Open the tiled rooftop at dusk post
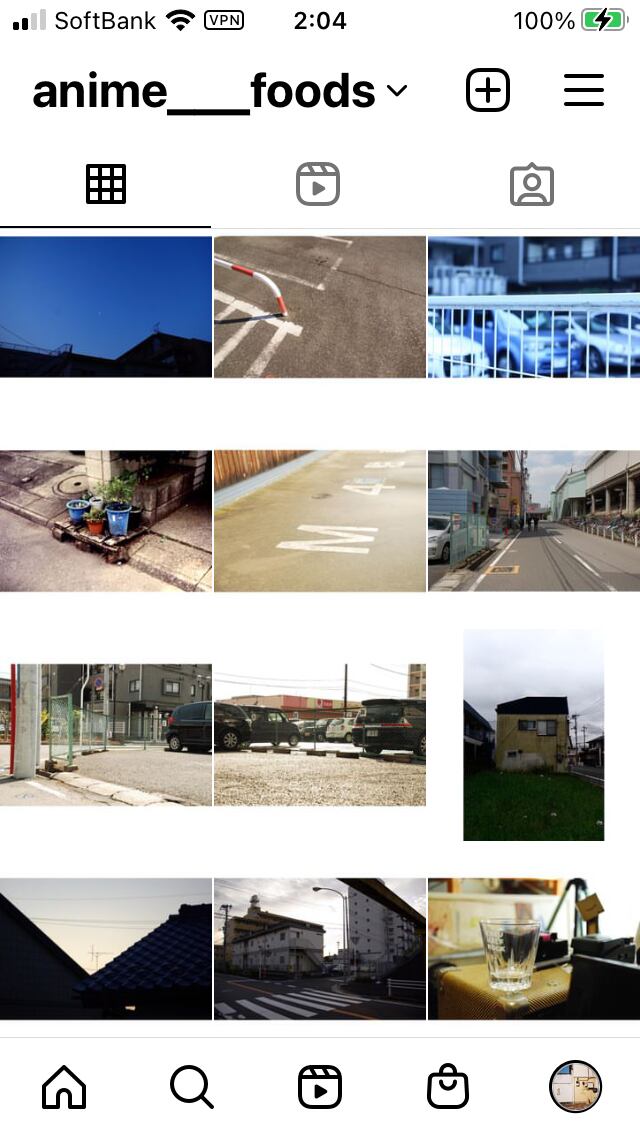Image resolution: width=640 pixels, height=1136 pixels. tap(106, 949)
